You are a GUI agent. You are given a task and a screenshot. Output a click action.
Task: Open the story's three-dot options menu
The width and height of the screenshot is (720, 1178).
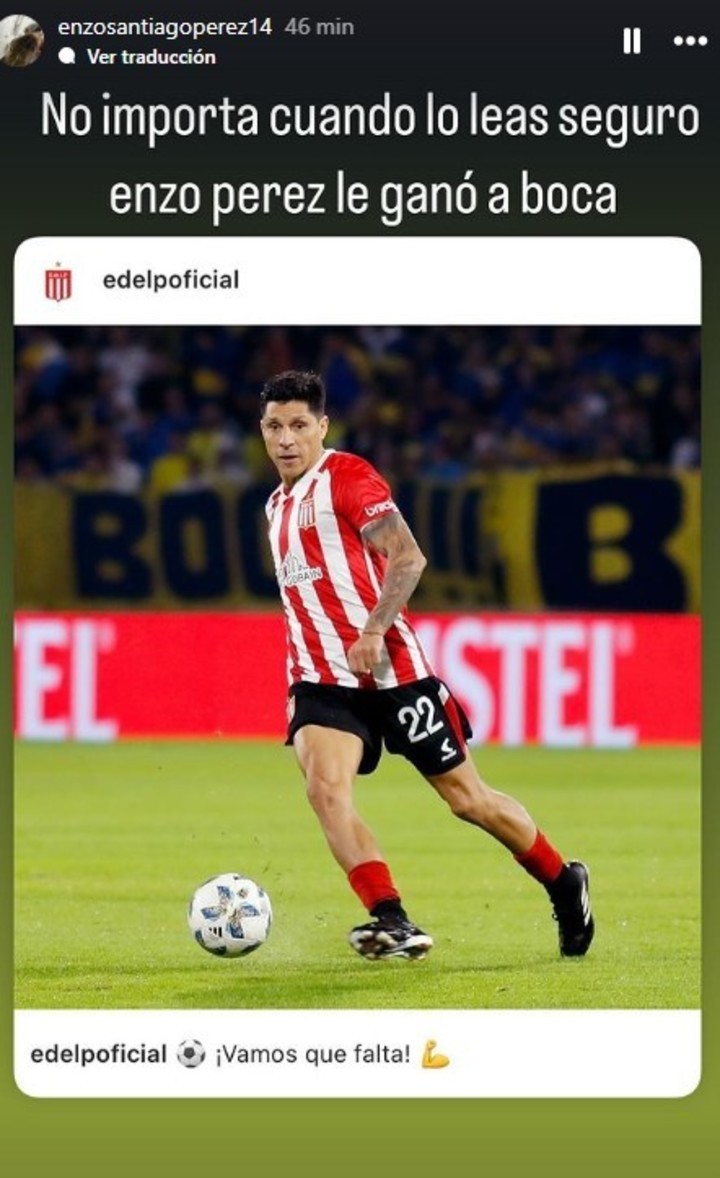click(x=690, y=41)
